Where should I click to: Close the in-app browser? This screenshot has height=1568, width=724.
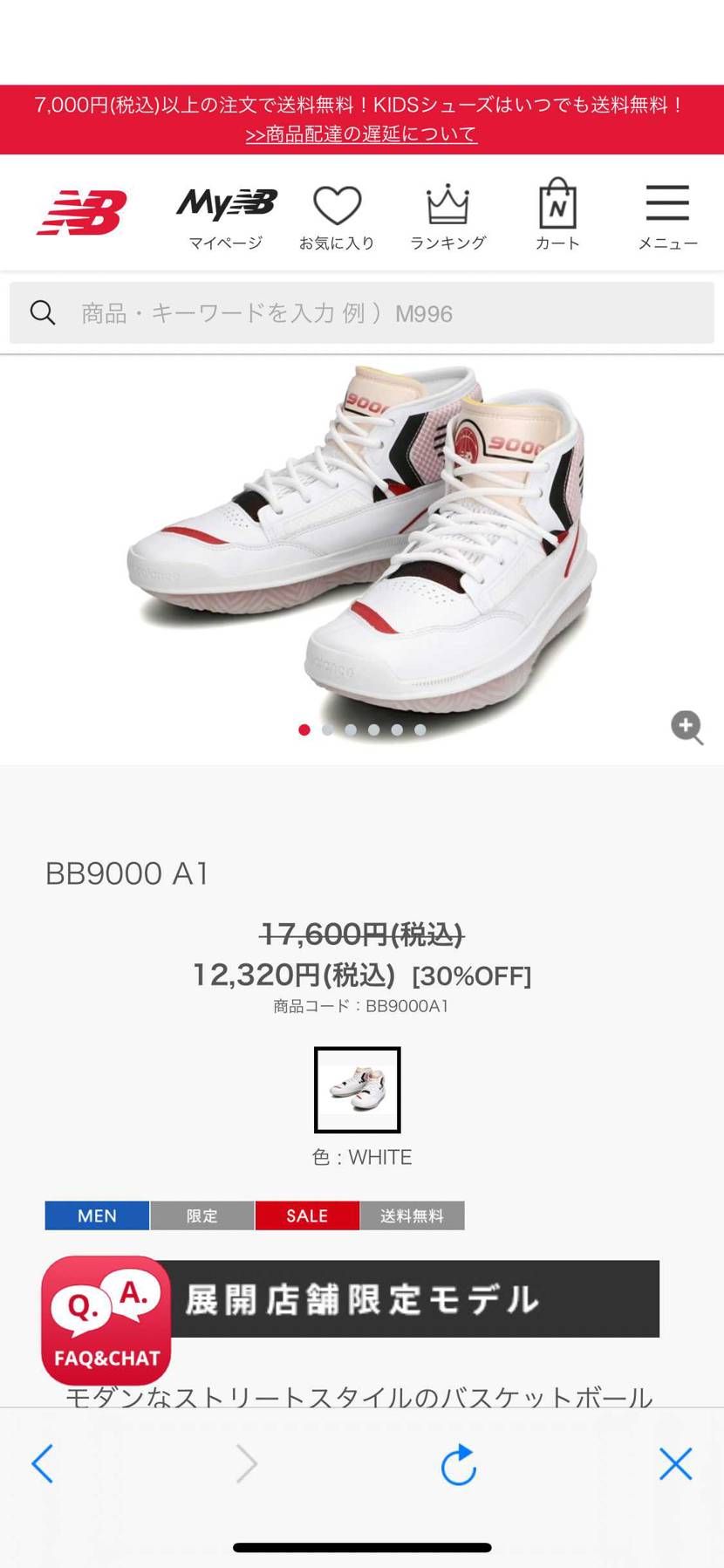coord(675,1464)
